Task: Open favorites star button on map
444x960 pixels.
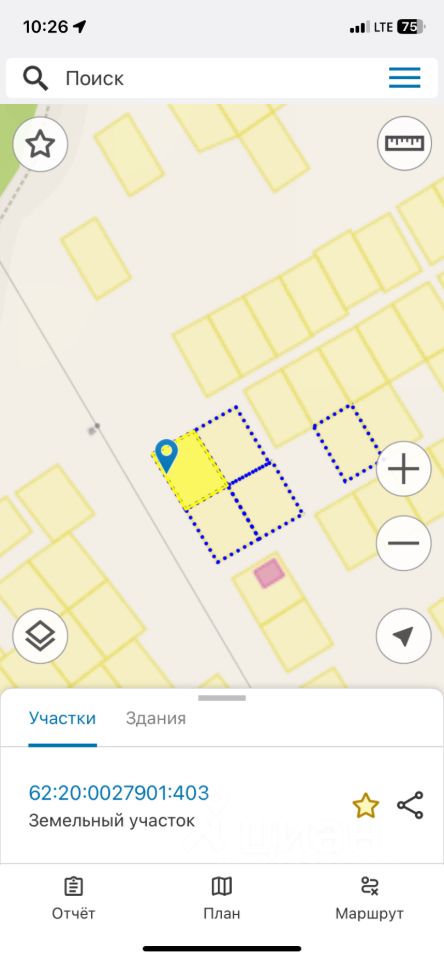Action: coord(40,145)
